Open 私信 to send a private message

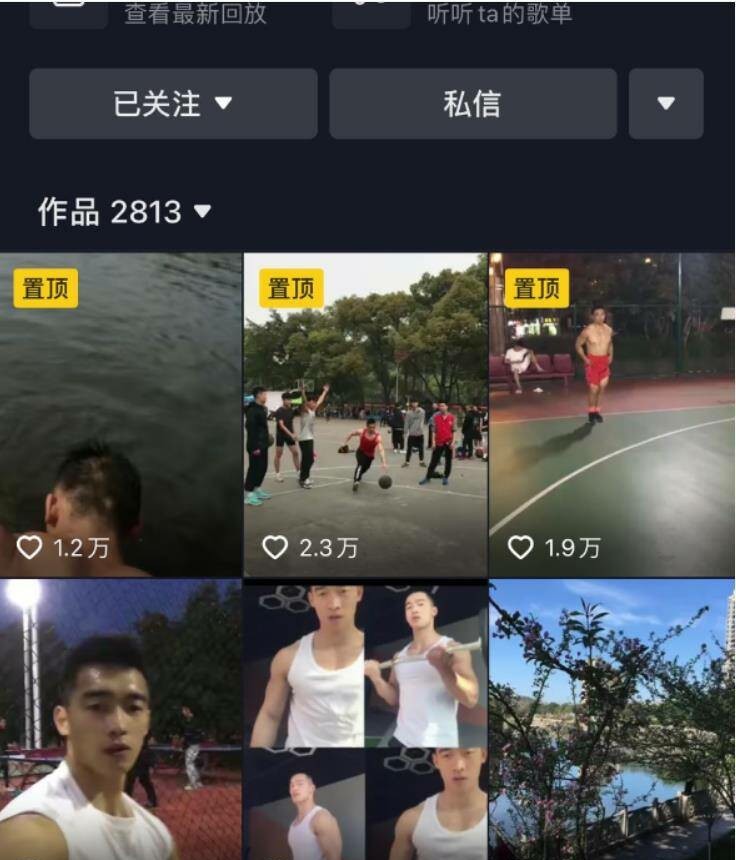point(472,104)
